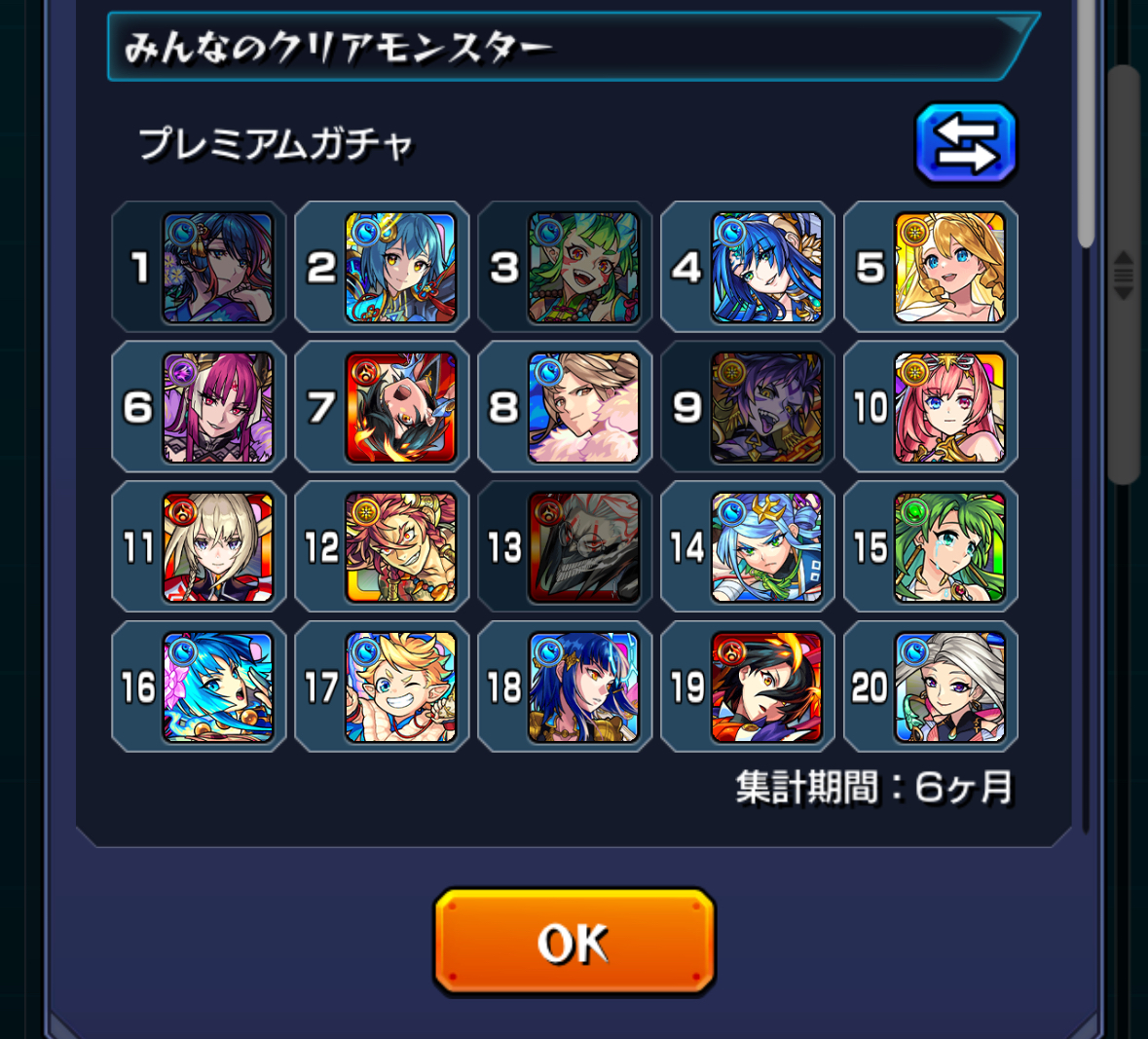The image size is (1148, 1039).
Task: Select the rank 5 blonde monster
Action: [949, 268]
